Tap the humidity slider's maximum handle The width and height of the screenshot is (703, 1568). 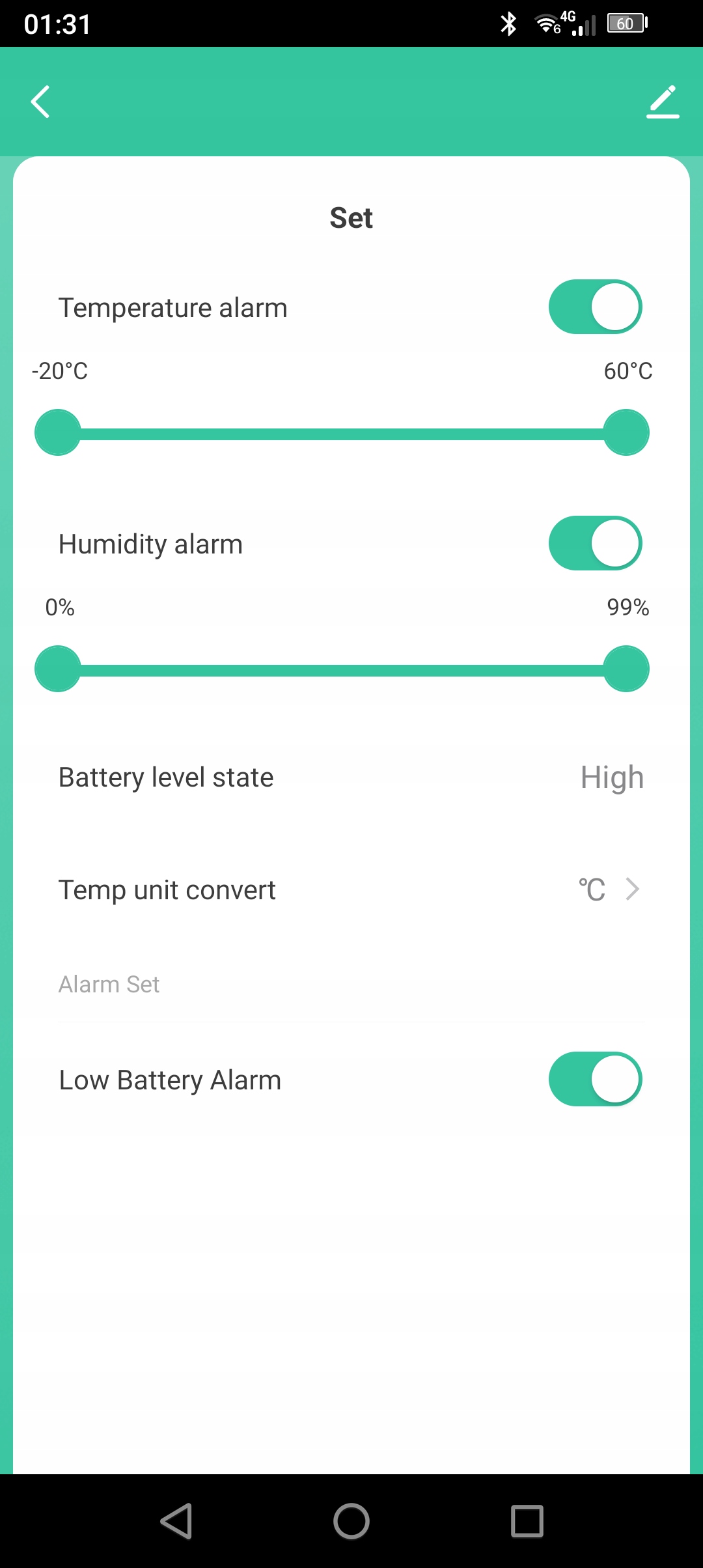click(626, 669)
